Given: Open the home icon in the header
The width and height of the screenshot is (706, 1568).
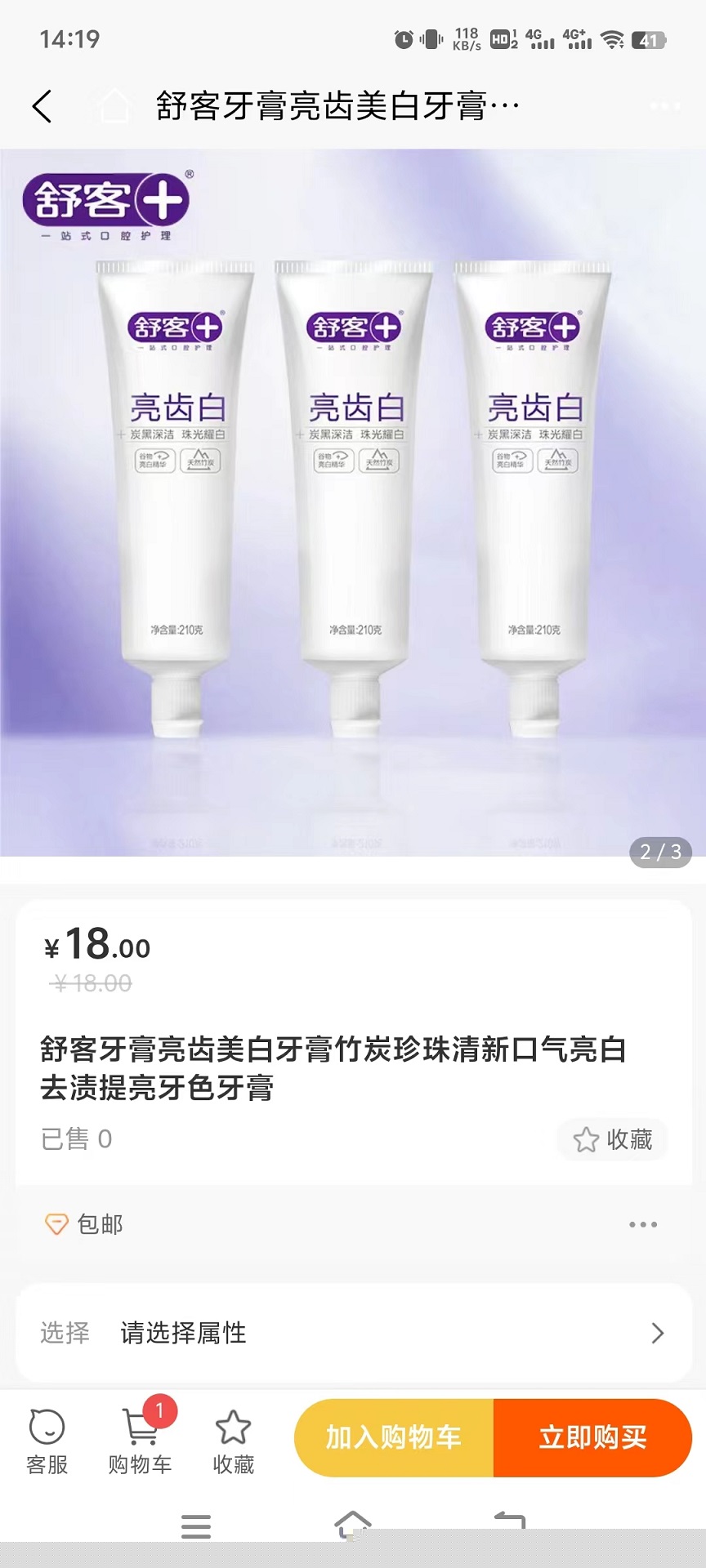Looking at the screenshot, I should click(x=114, y=106).
